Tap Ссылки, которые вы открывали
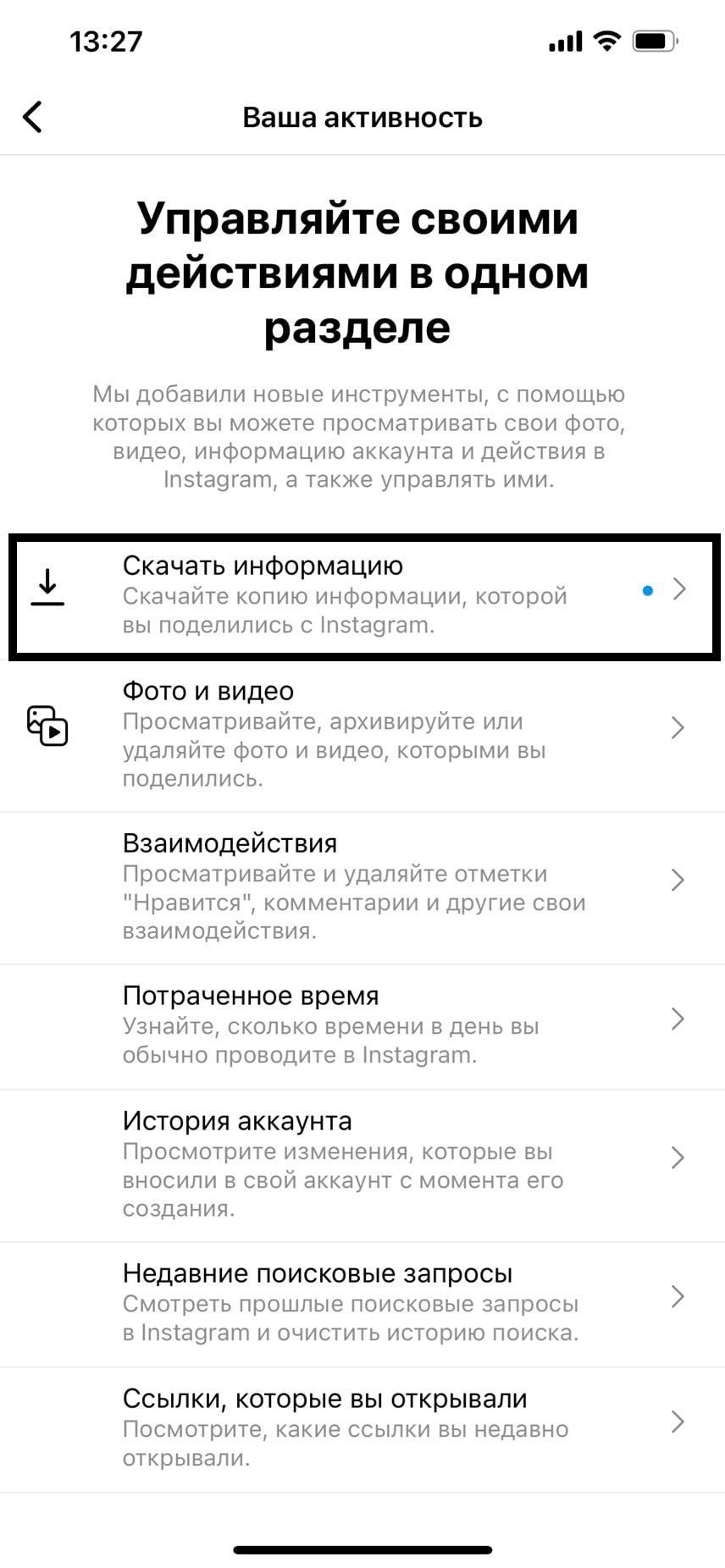Screen dimensions: 725x1568 (362, 1429)
